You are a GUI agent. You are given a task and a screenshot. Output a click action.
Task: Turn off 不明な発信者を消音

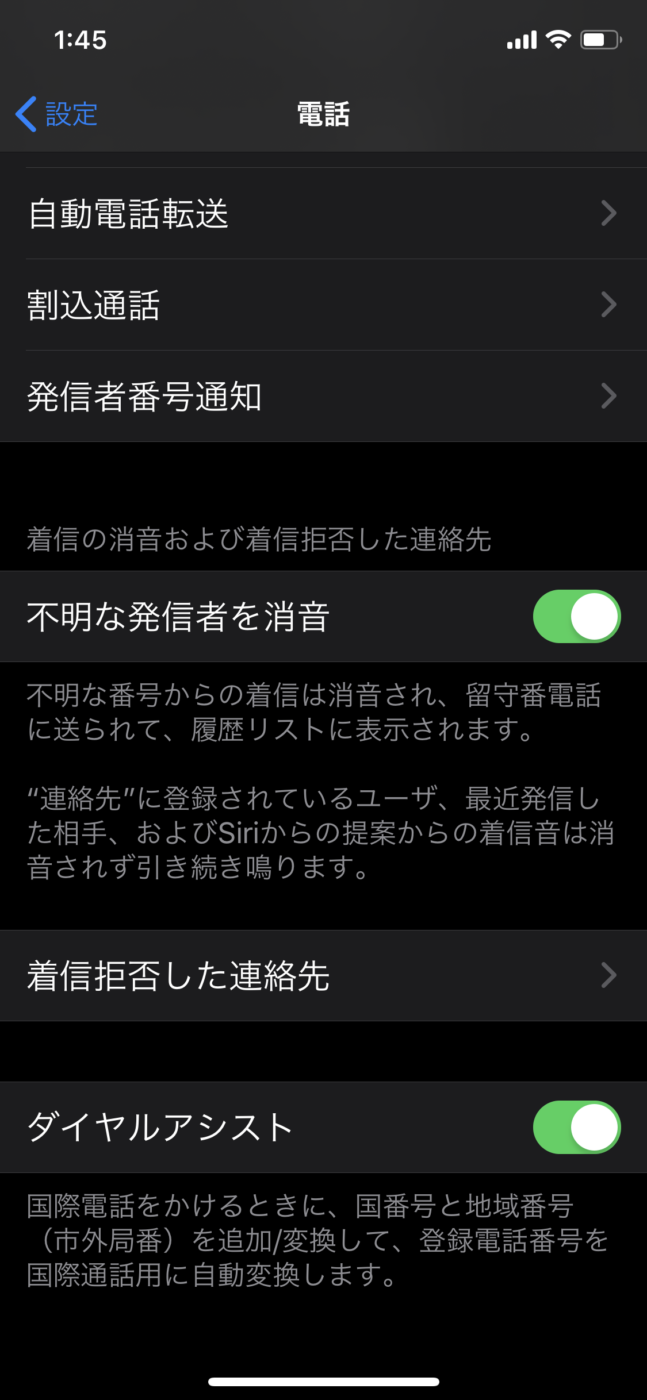[x=576, y=617]
